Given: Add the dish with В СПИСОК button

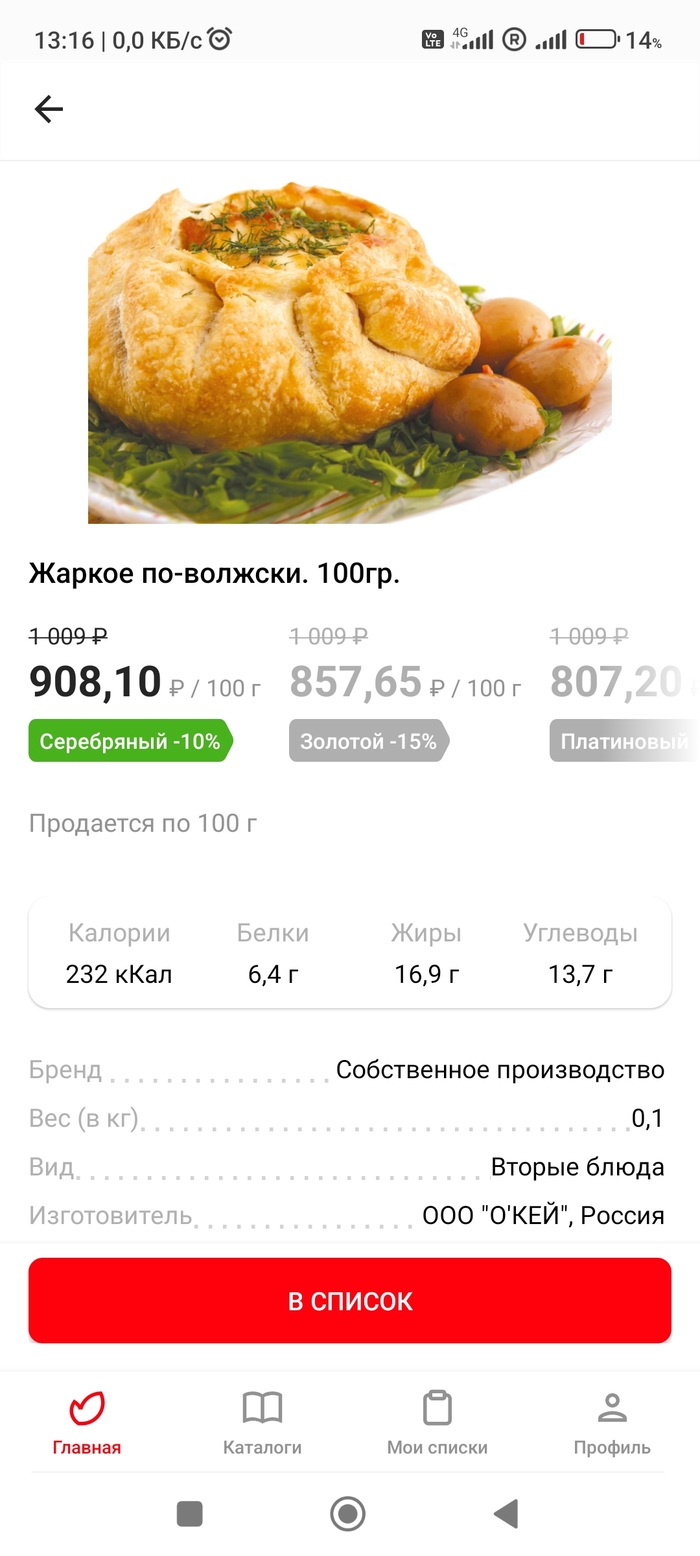Looking at the screenshot, I should (350, 1300).
